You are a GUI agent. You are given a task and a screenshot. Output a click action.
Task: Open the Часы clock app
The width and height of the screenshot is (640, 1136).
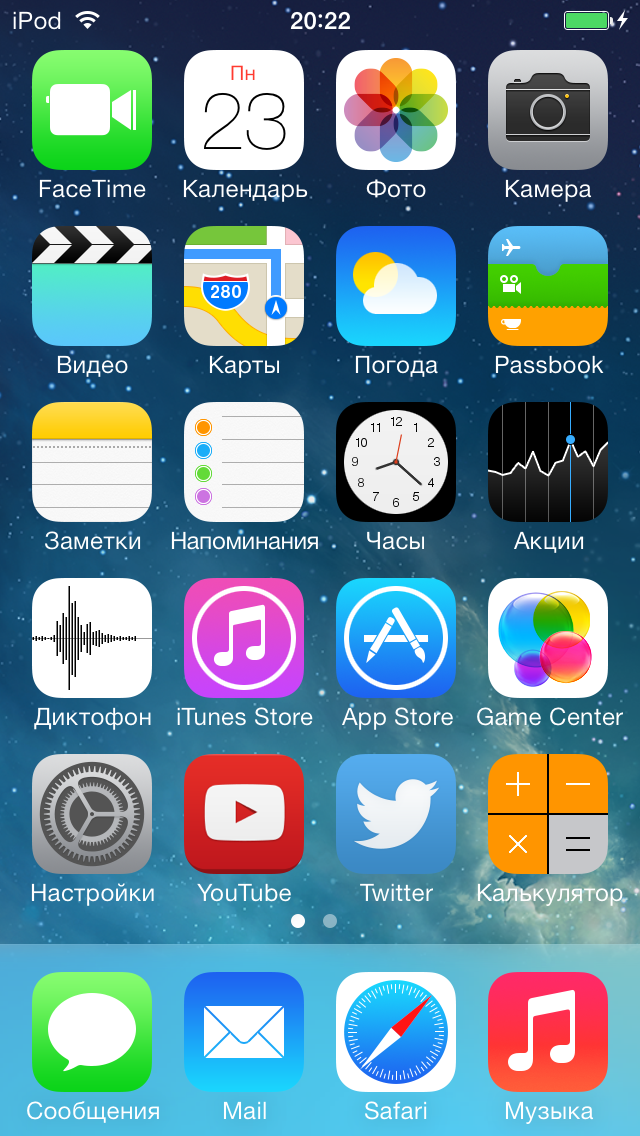click(396, 462)
